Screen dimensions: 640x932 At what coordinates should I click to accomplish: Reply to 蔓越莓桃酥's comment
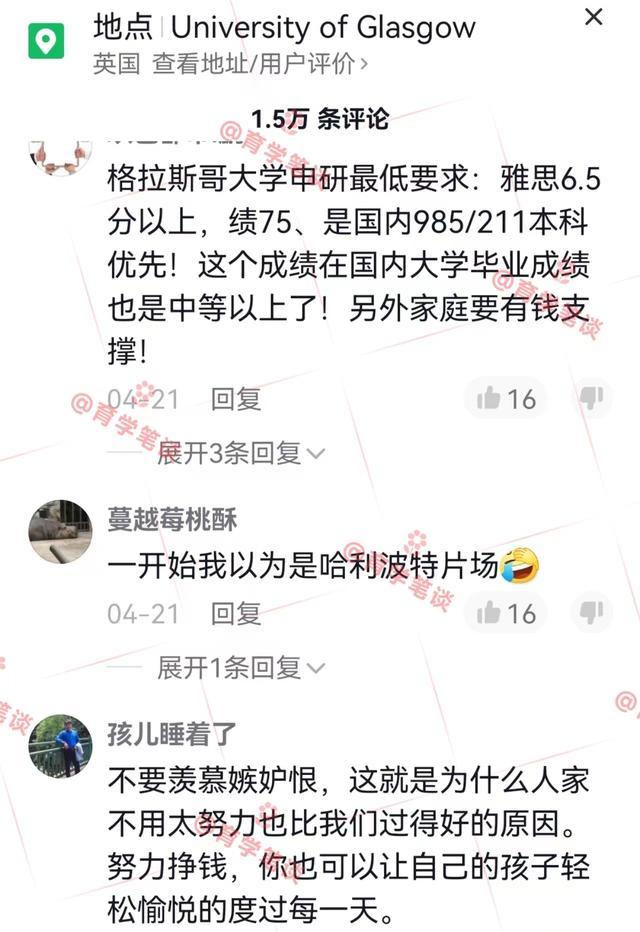(236, 613)
